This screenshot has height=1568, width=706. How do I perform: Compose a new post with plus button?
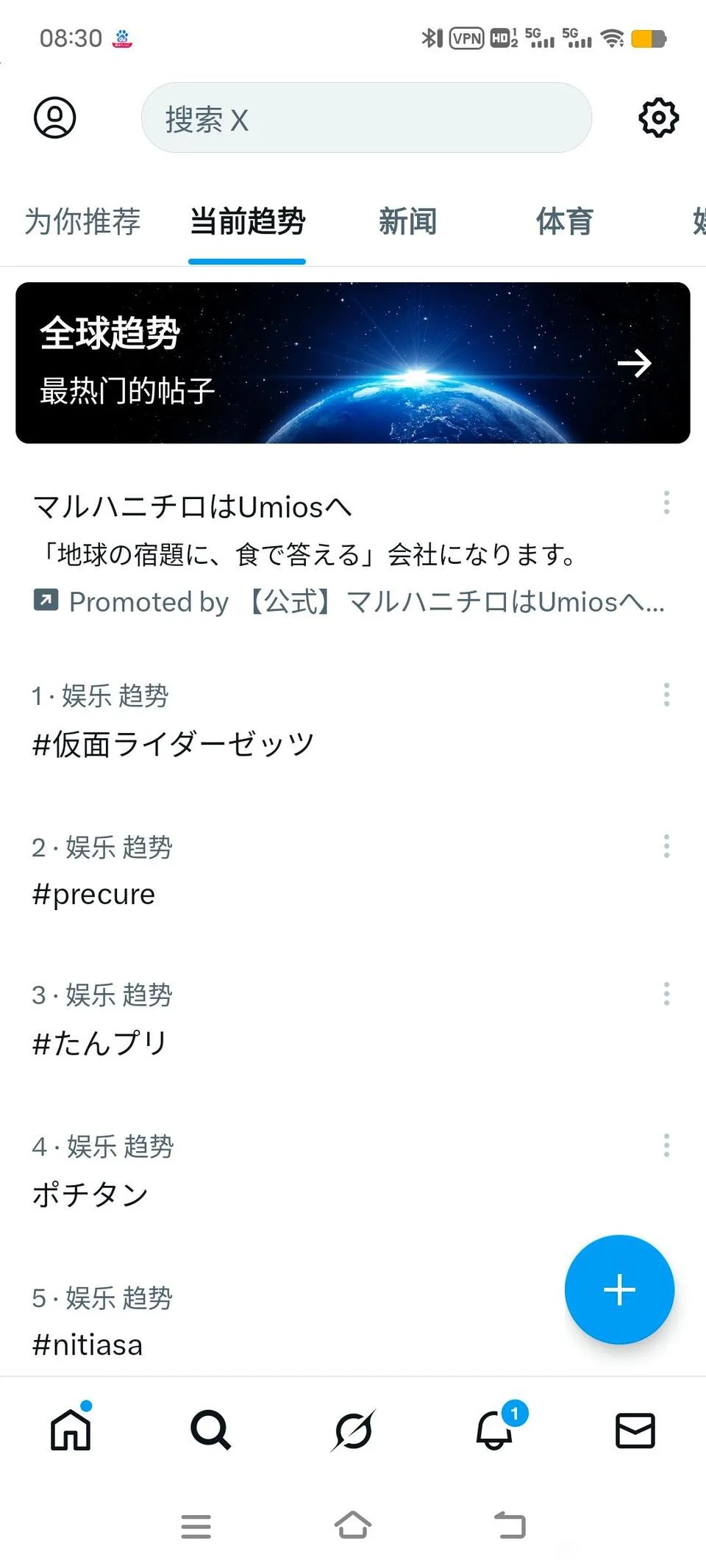[x=619, y=1289]
